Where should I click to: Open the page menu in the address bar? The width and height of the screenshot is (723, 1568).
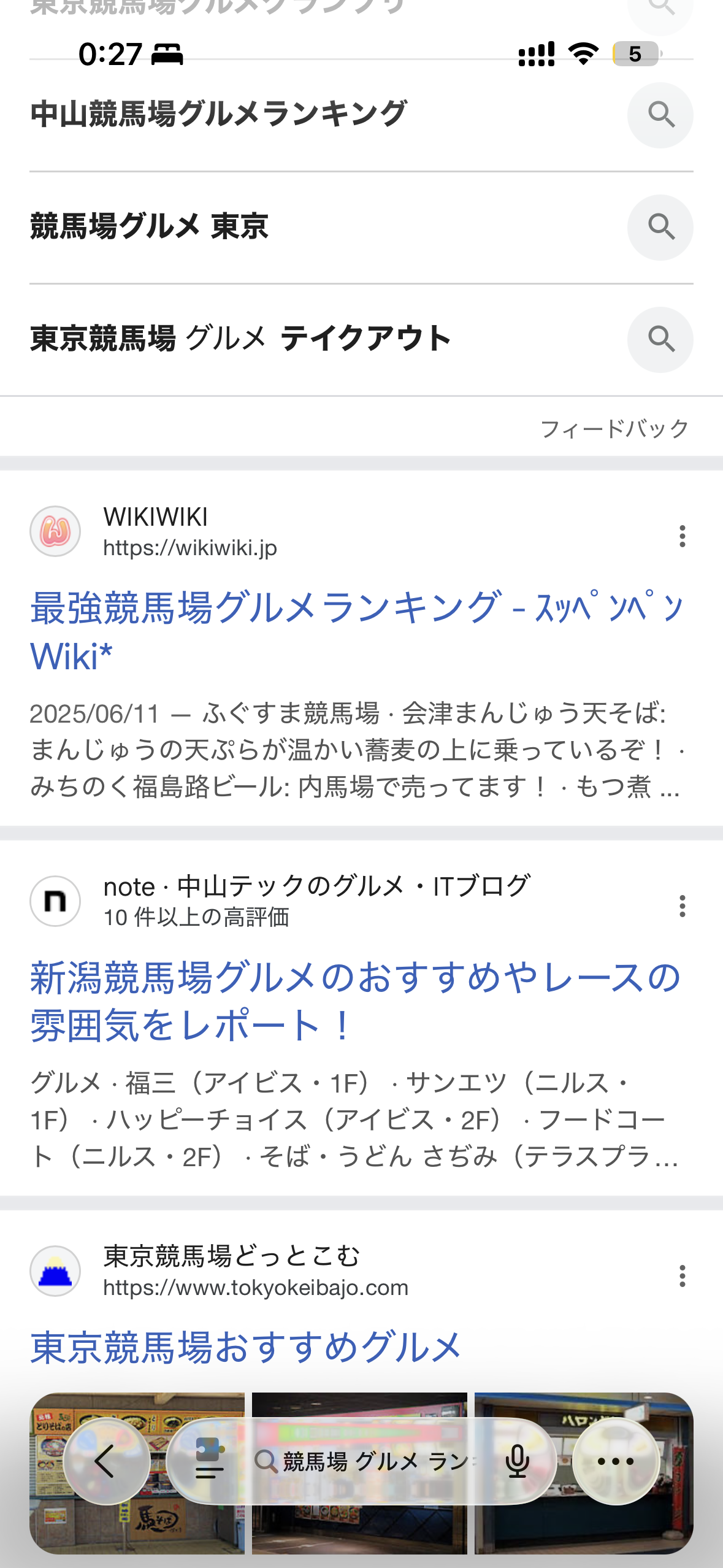click(209, 1461)
